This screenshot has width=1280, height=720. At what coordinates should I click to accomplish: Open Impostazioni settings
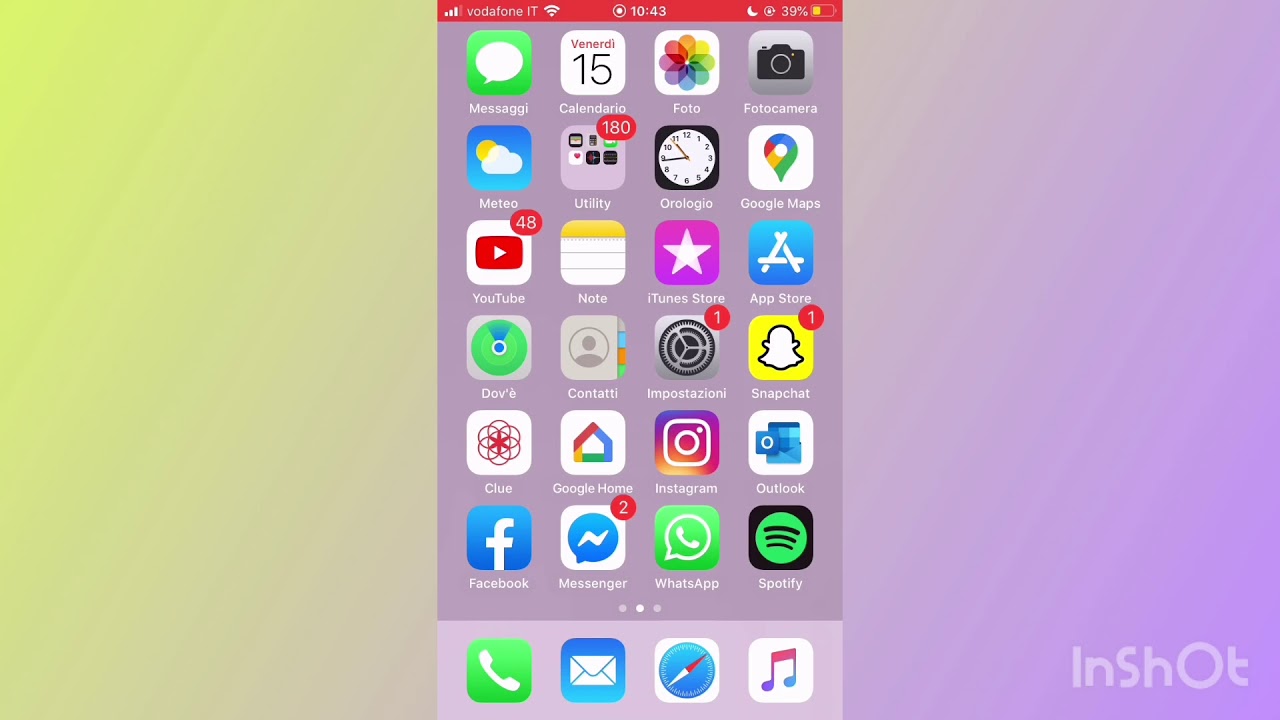[686, 348]
